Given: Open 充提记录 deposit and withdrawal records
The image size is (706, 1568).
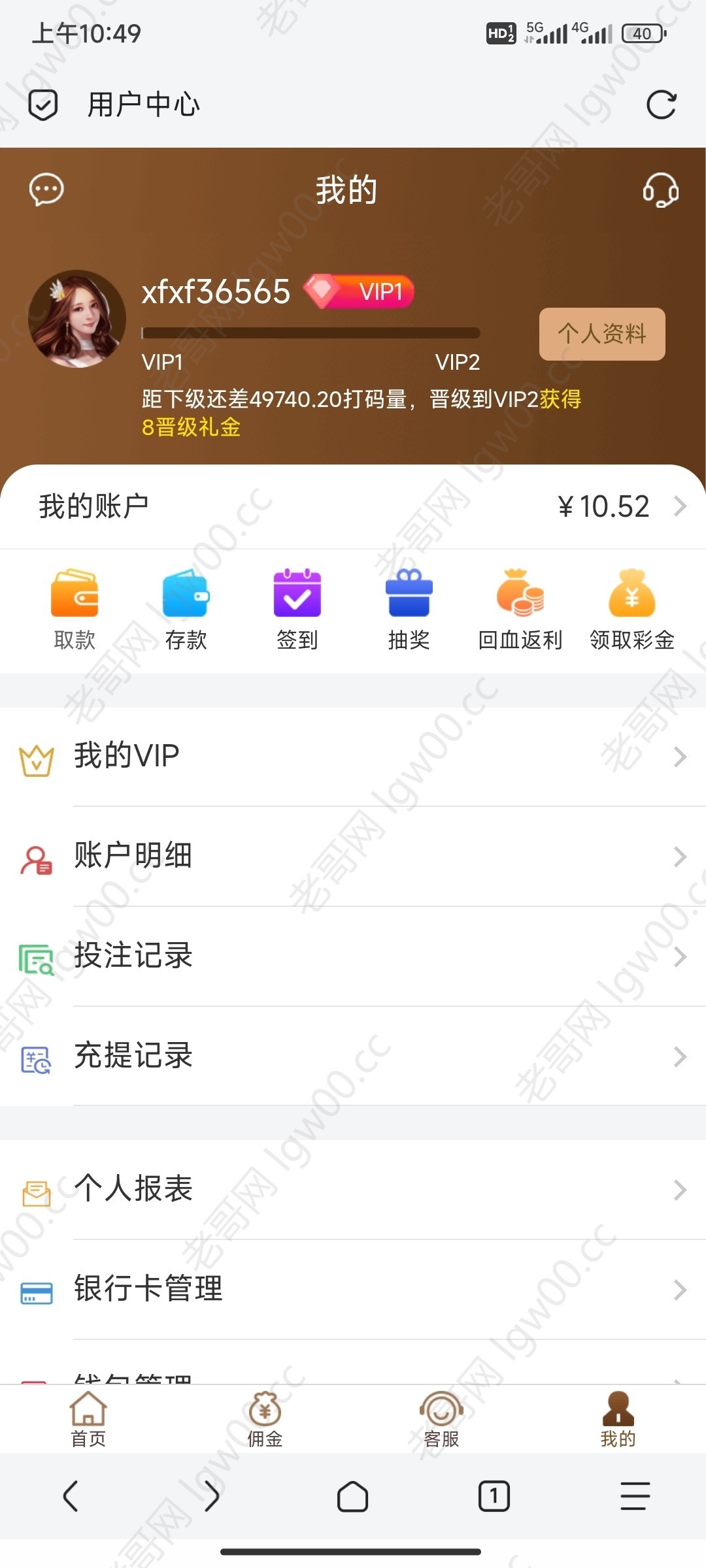Looking at the screenshot, I should point(353,1056).
